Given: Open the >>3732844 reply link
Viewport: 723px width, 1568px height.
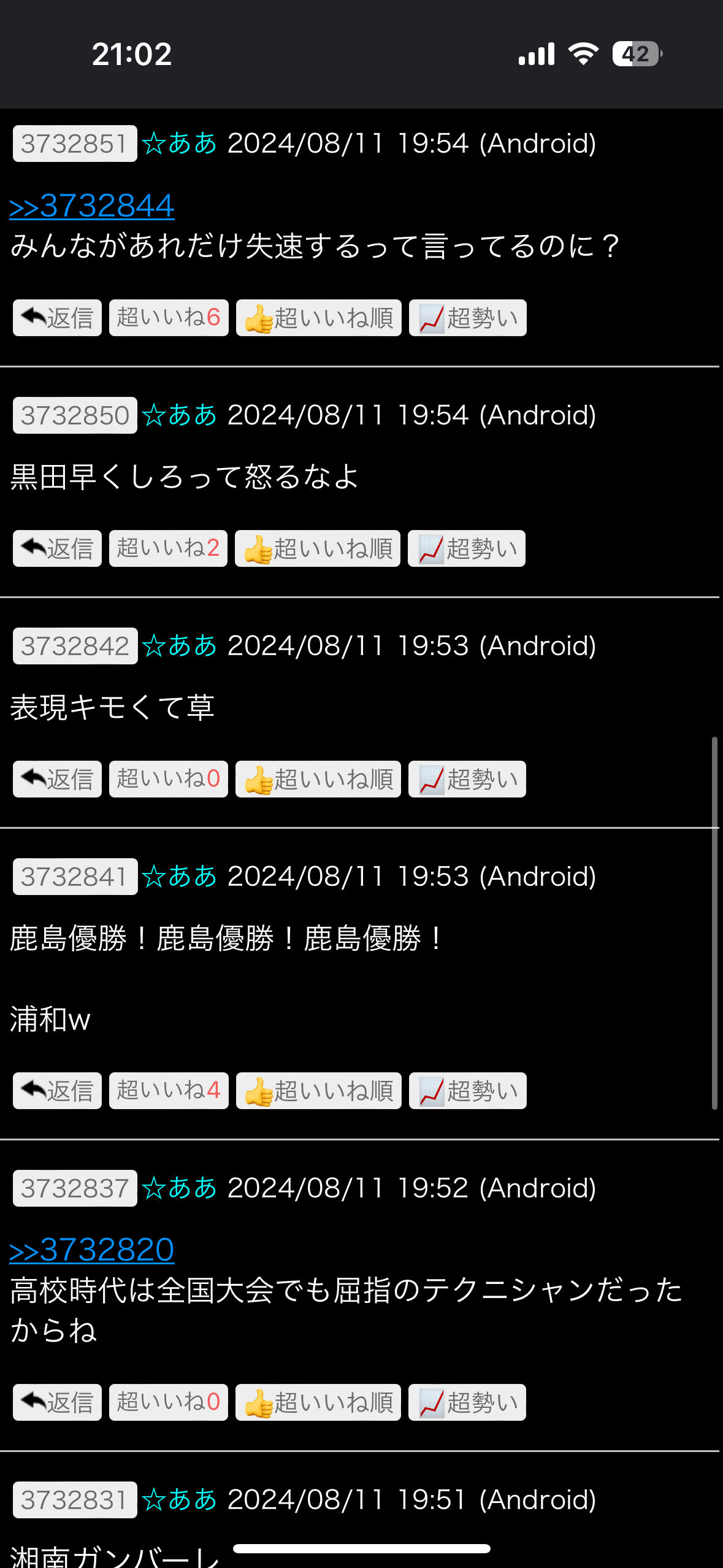Looking at the screenshot, I should (92, 206).
